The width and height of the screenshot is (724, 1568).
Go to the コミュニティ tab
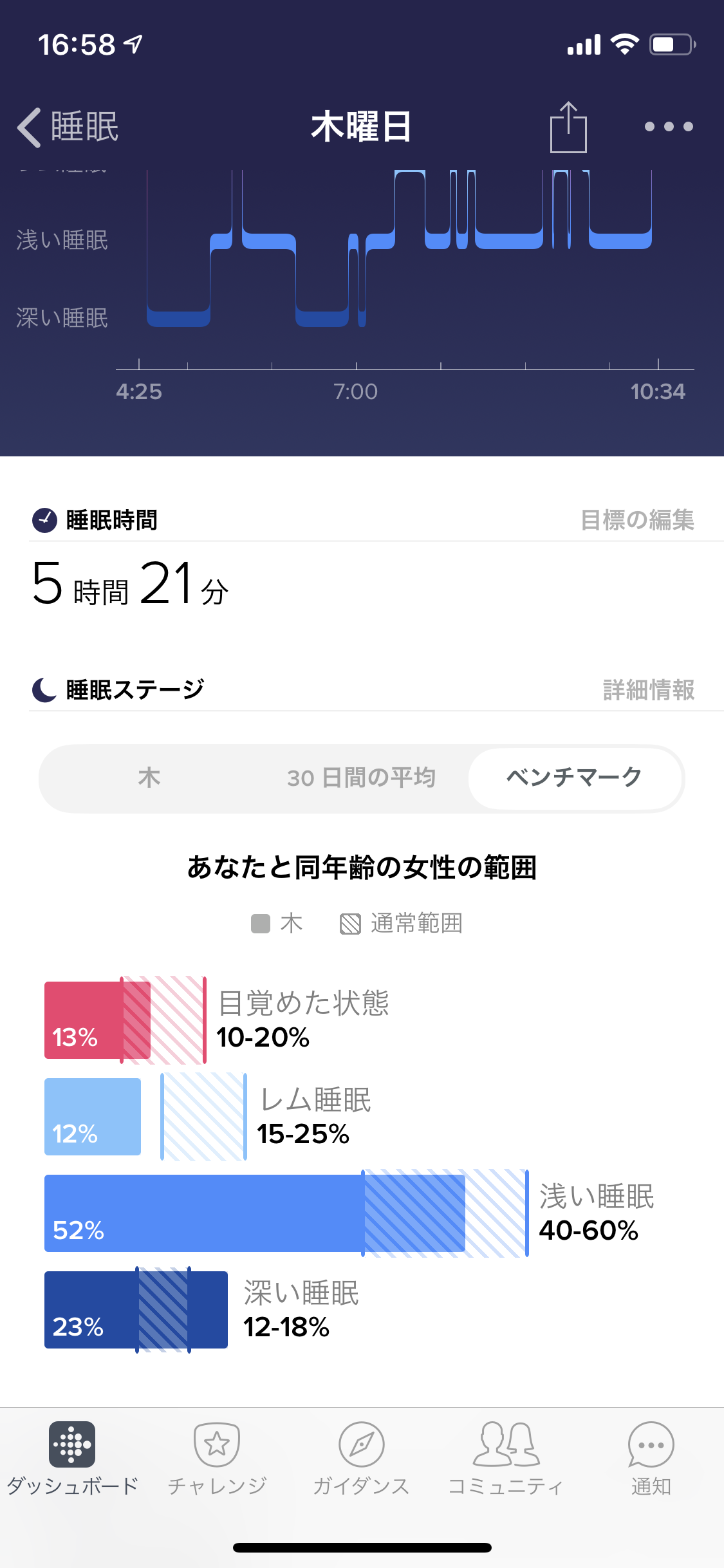click(x=506, y=1459)
